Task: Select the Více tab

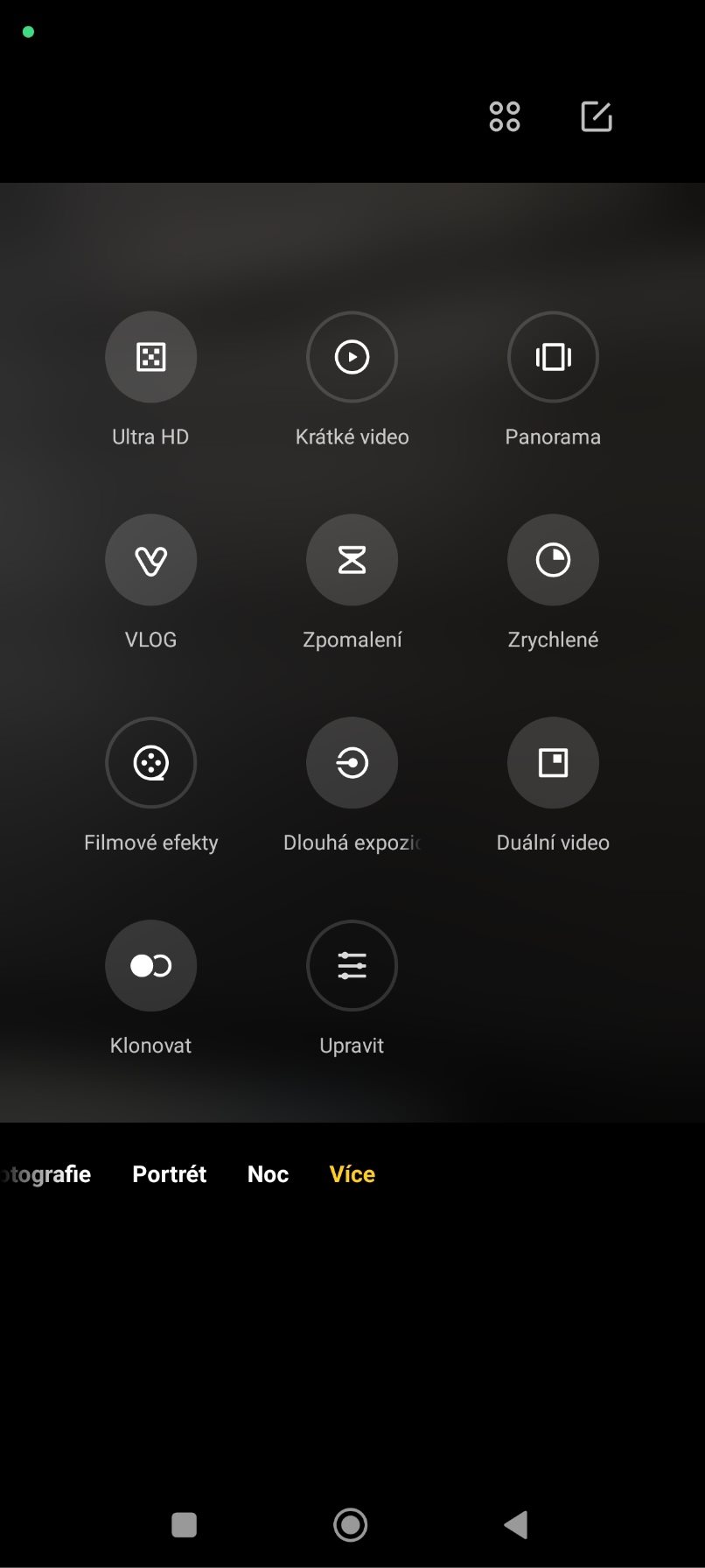Action: (x=352, y=1174)
